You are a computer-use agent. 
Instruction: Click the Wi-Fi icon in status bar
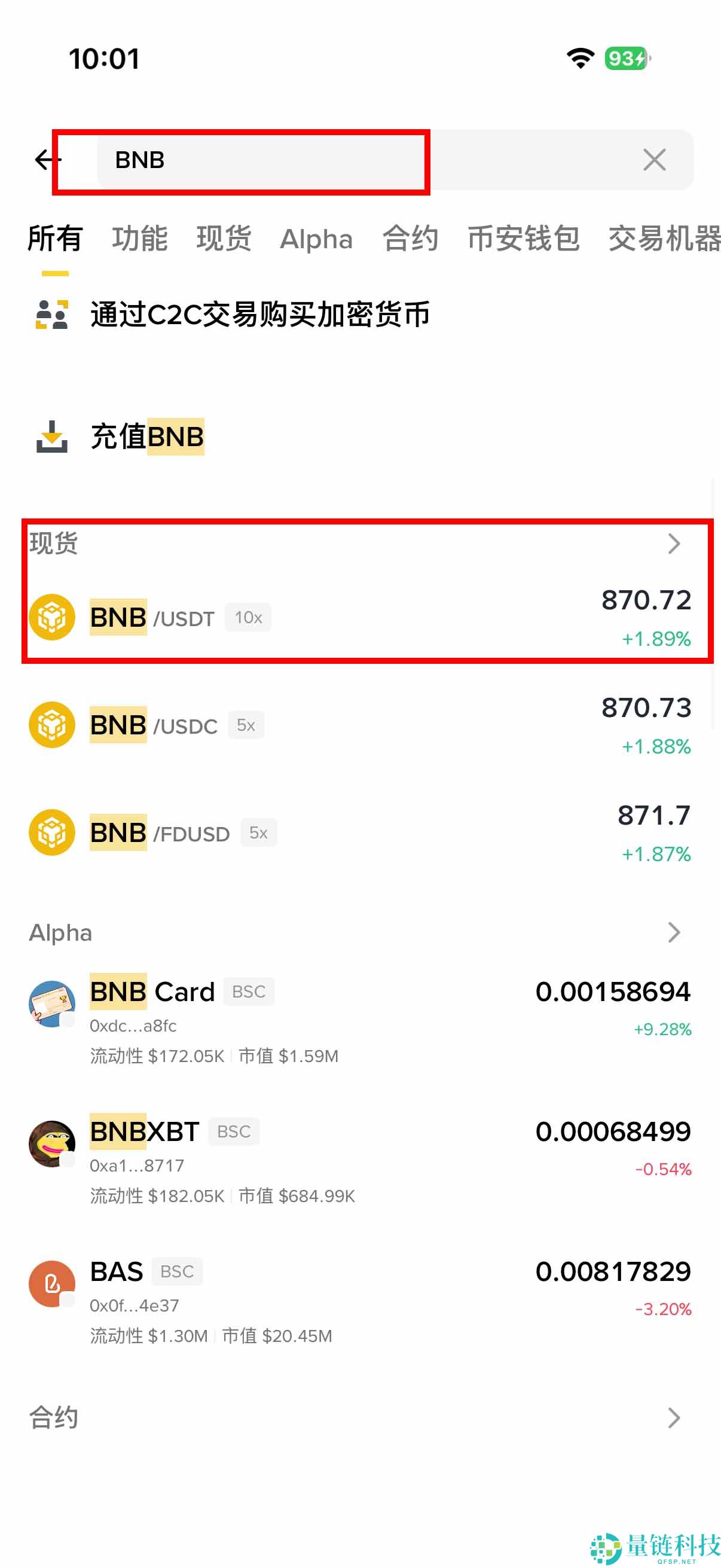(x=580, y=57)
